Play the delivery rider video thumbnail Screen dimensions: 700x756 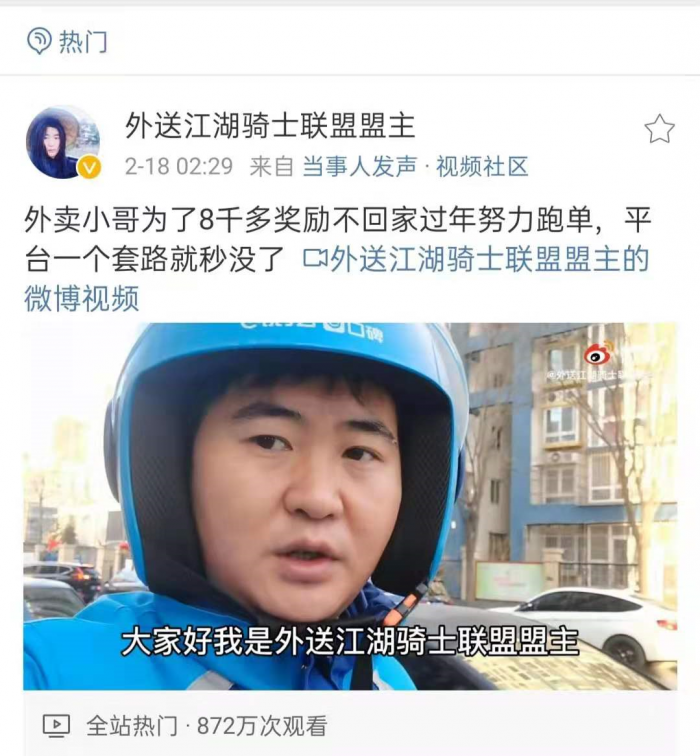(x=350, y=505)
